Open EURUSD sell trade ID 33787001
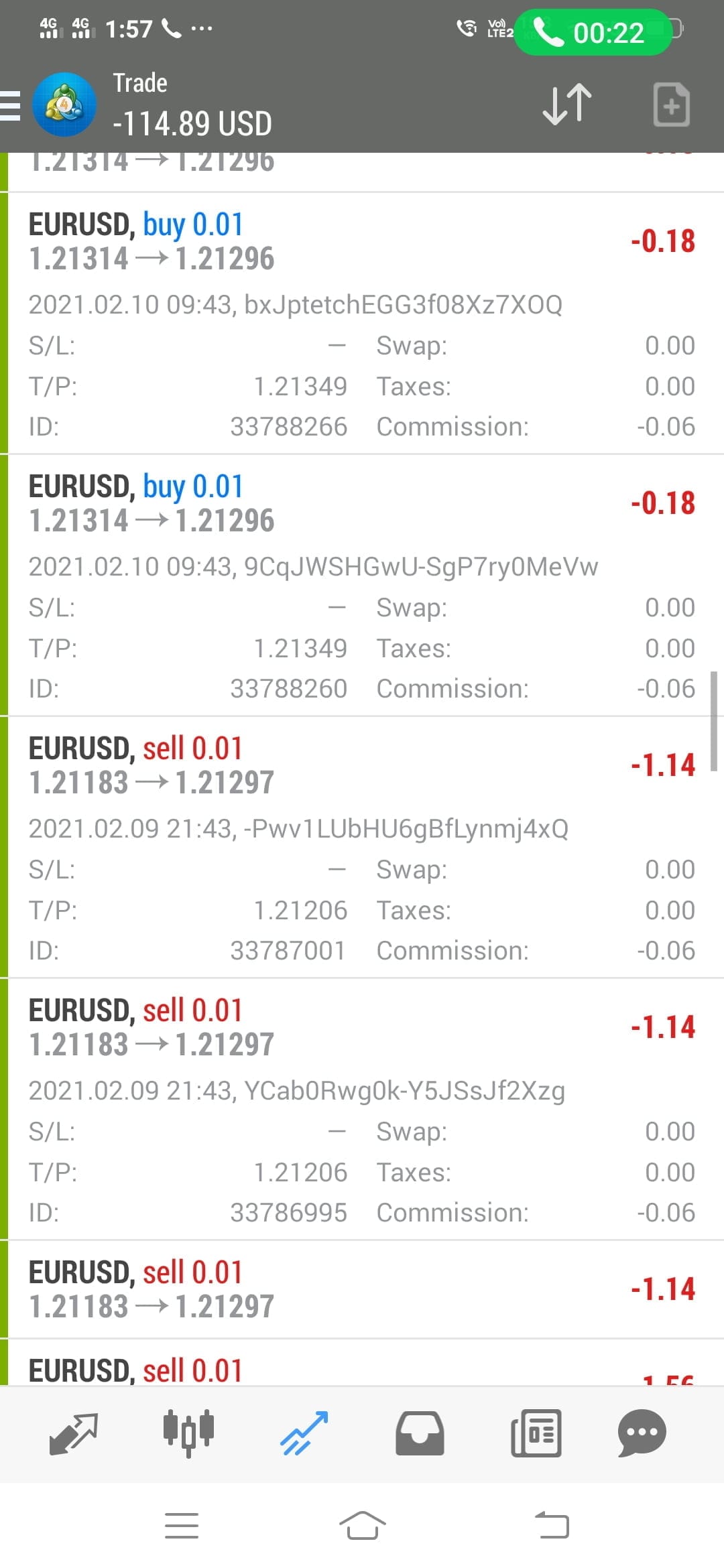The height and width of the screenshot is (1568, 724). (362, 847)
